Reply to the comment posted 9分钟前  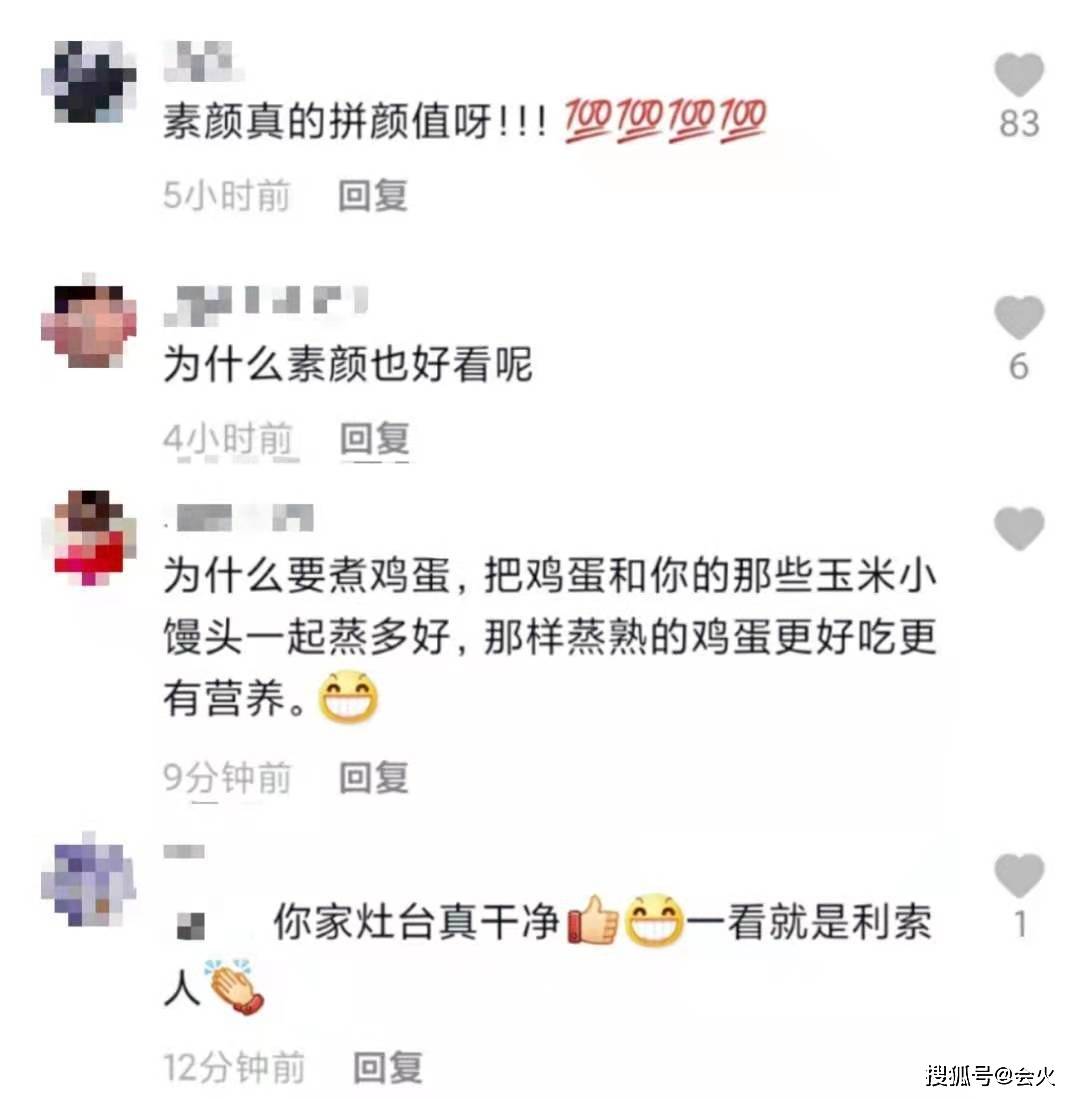(373, 777)
